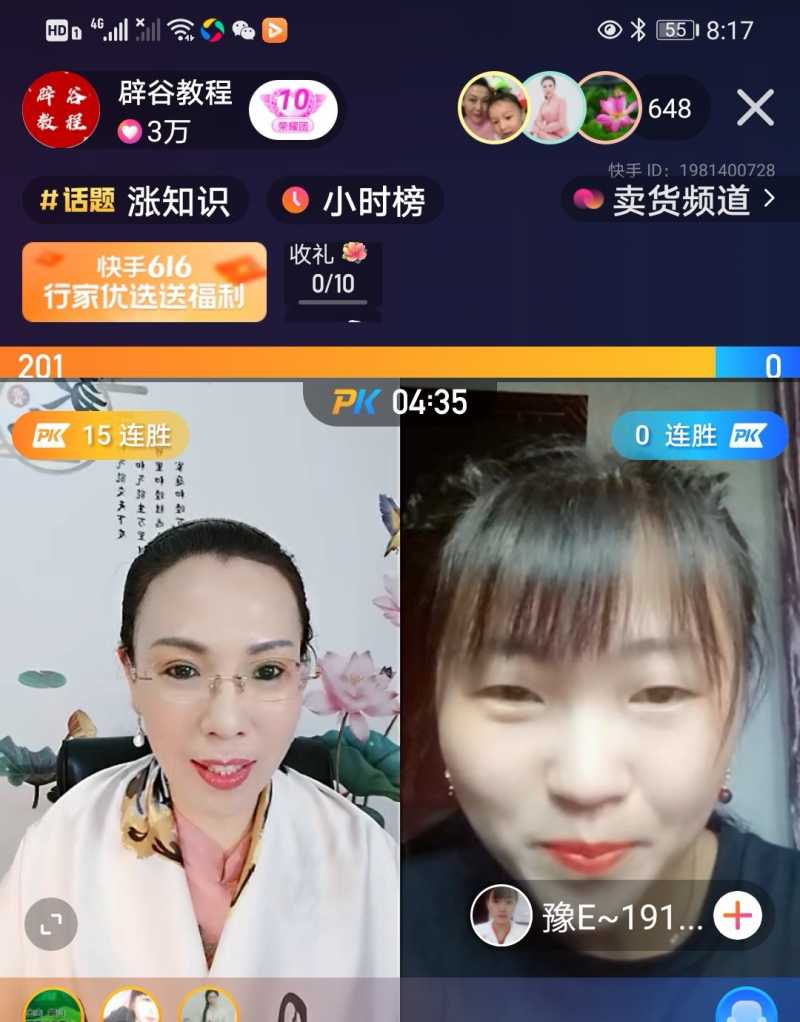Open opponent 豫E~191 profile avatar

coord(500,916)
